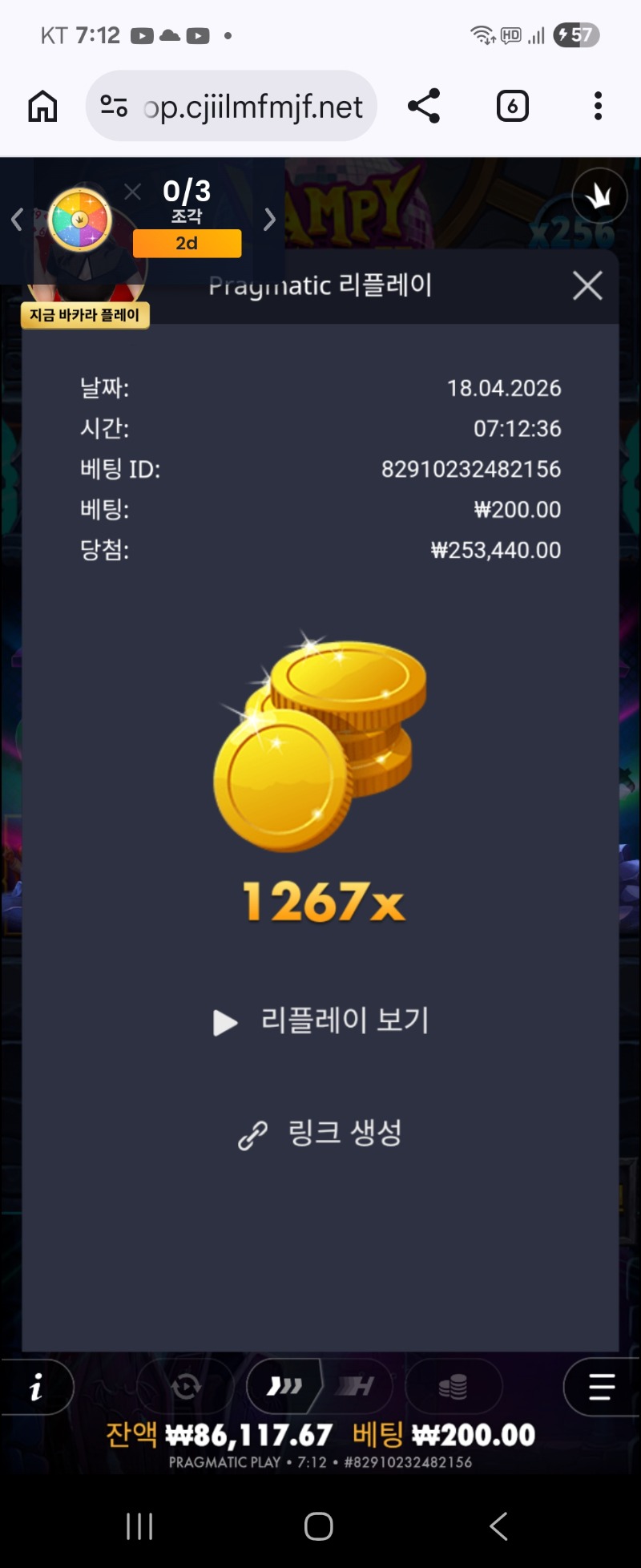
Task: Open the game info button
Action: point(37,1388)
